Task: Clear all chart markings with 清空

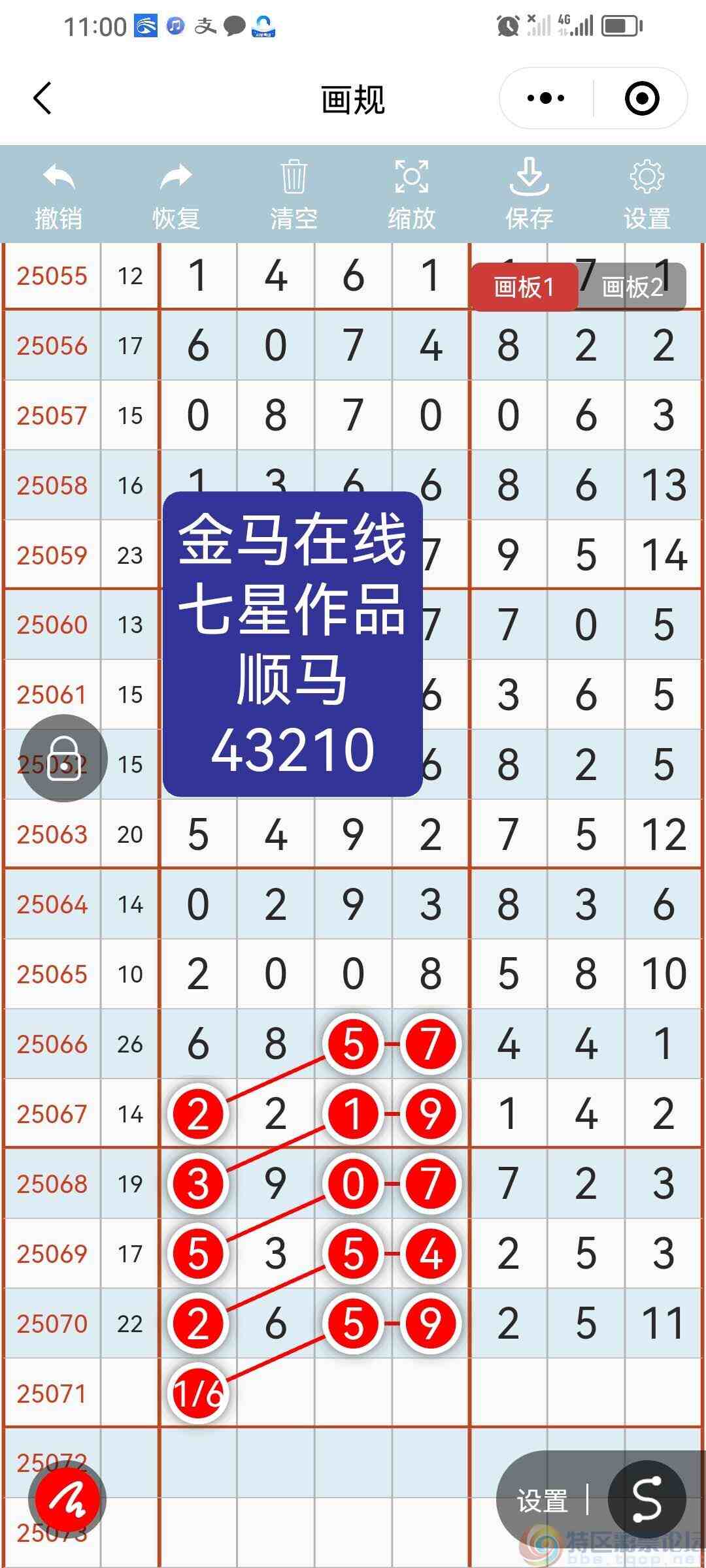Action: point(294,193)
